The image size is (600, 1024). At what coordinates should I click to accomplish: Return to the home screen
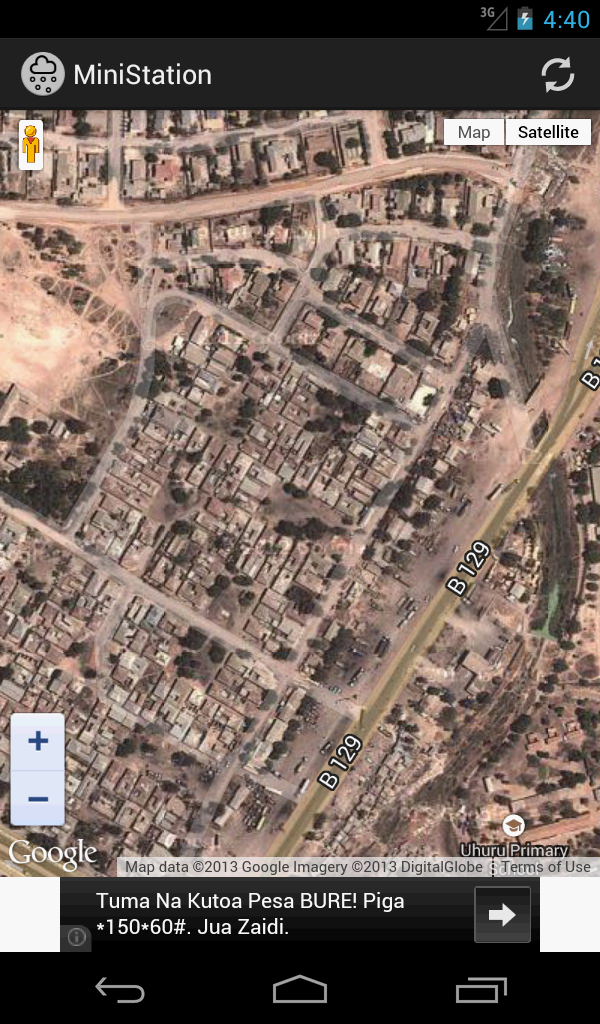click(x=300, y=990)
